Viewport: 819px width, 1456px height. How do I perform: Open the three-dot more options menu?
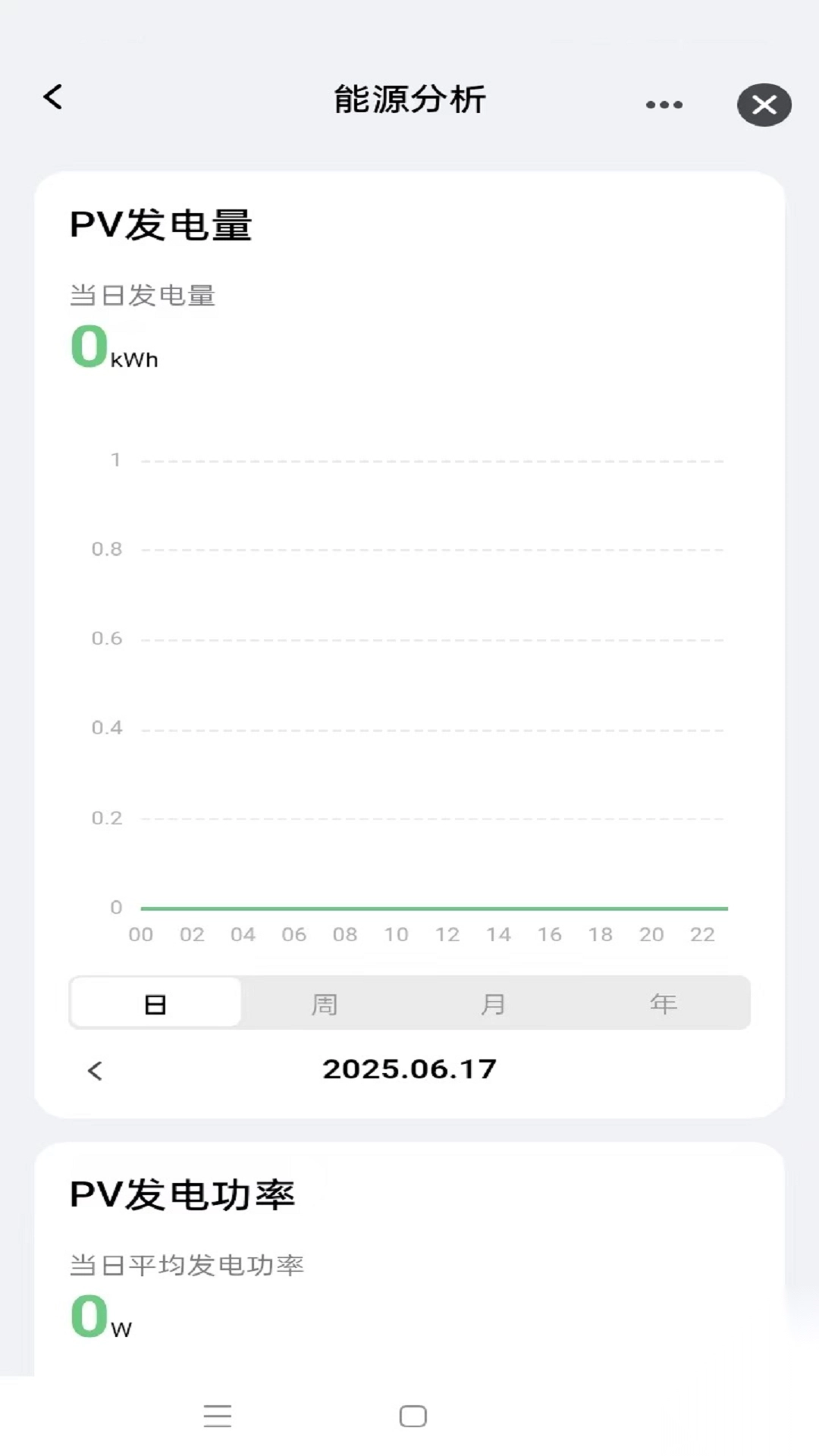pos(664,105)
